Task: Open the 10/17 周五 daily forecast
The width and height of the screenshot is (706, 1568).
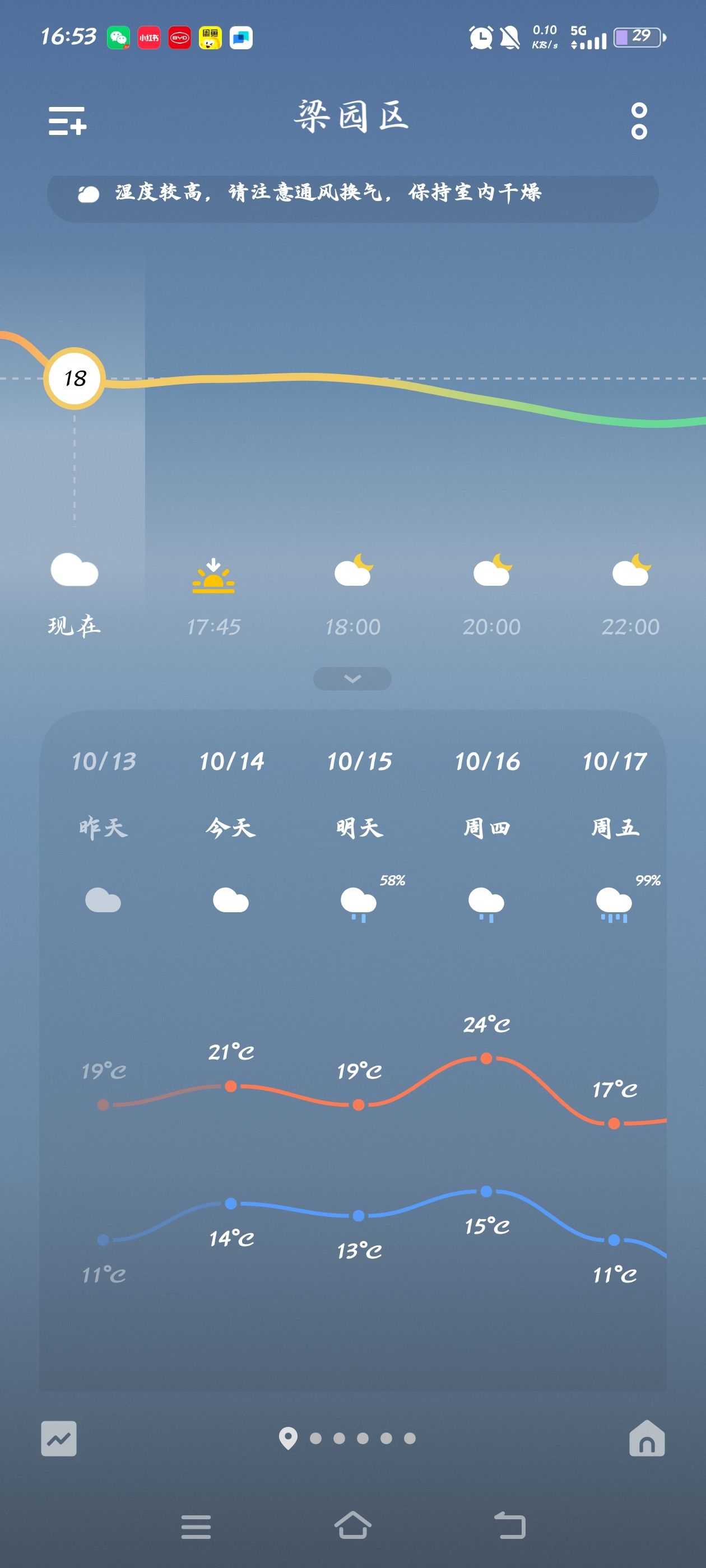Action: (x=615, y=828)
